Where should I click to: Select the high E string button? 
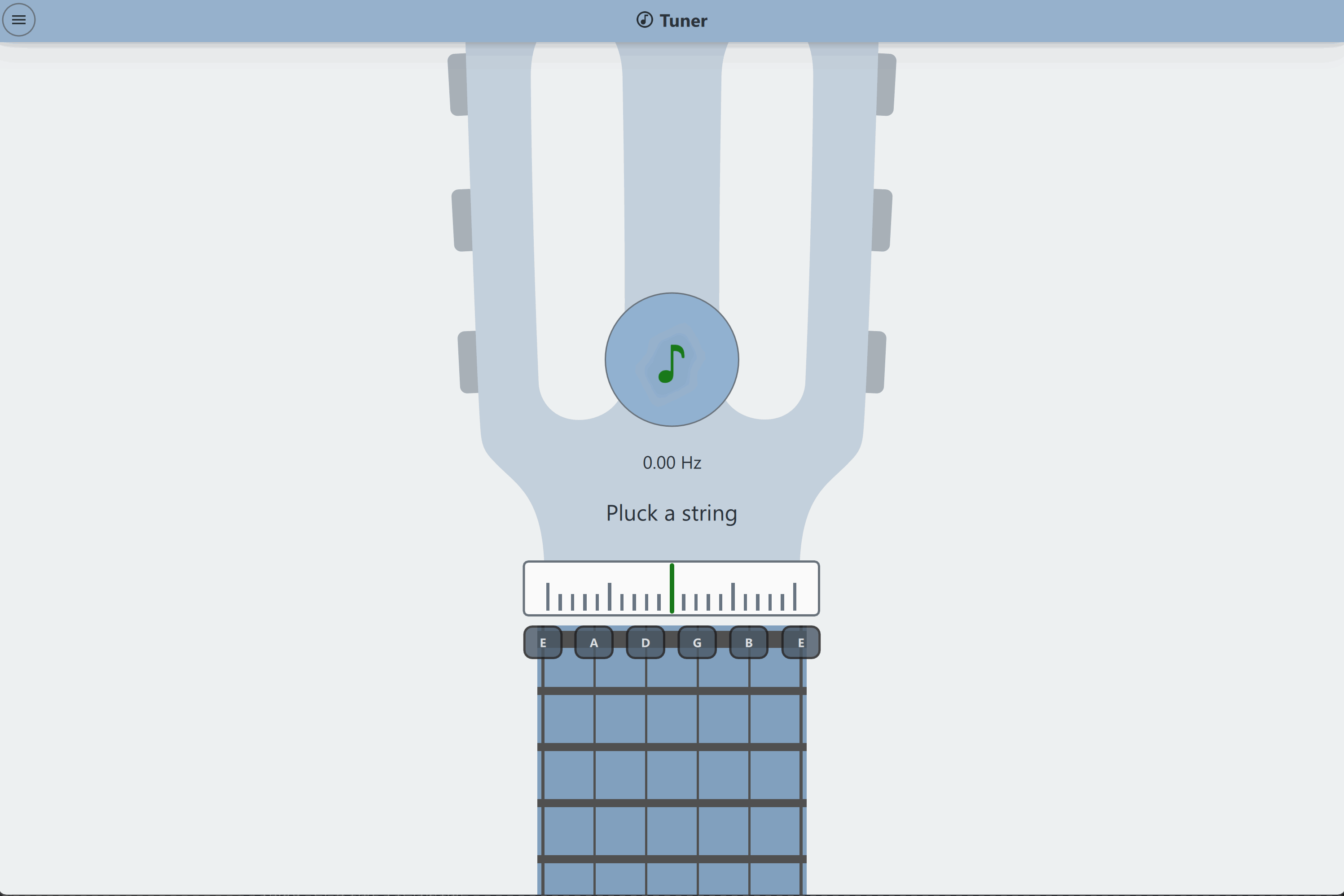800,642
